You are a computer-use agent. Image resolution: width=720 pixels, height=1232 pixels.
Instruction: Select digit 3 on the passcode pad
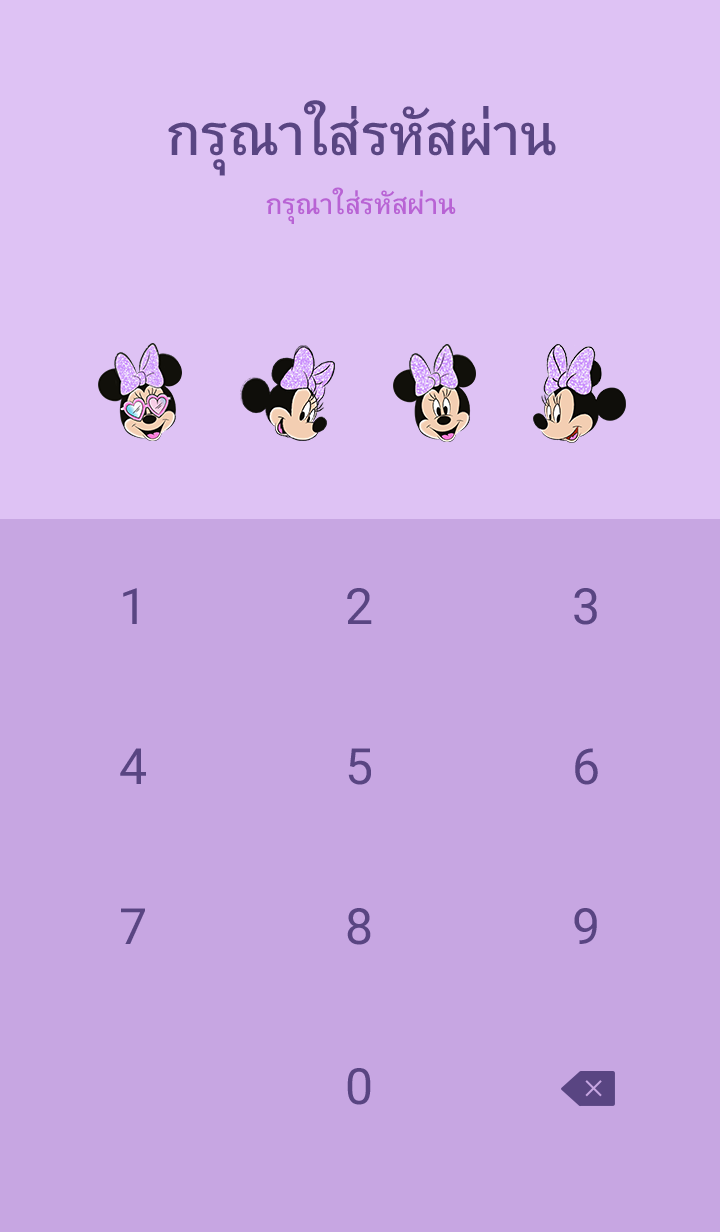(x=585, y=607)
